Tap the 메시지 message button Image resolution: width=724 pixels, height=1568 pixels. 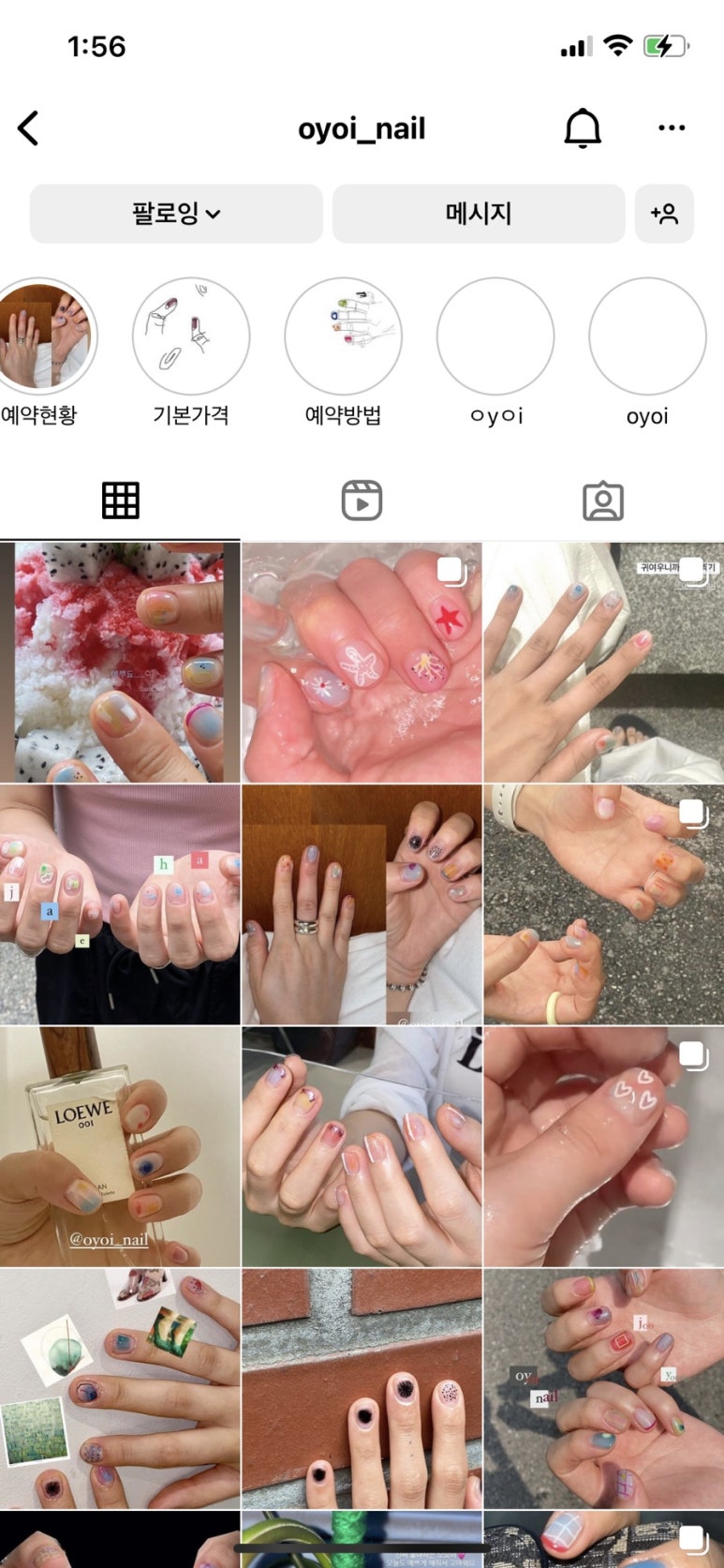(478, 214)
